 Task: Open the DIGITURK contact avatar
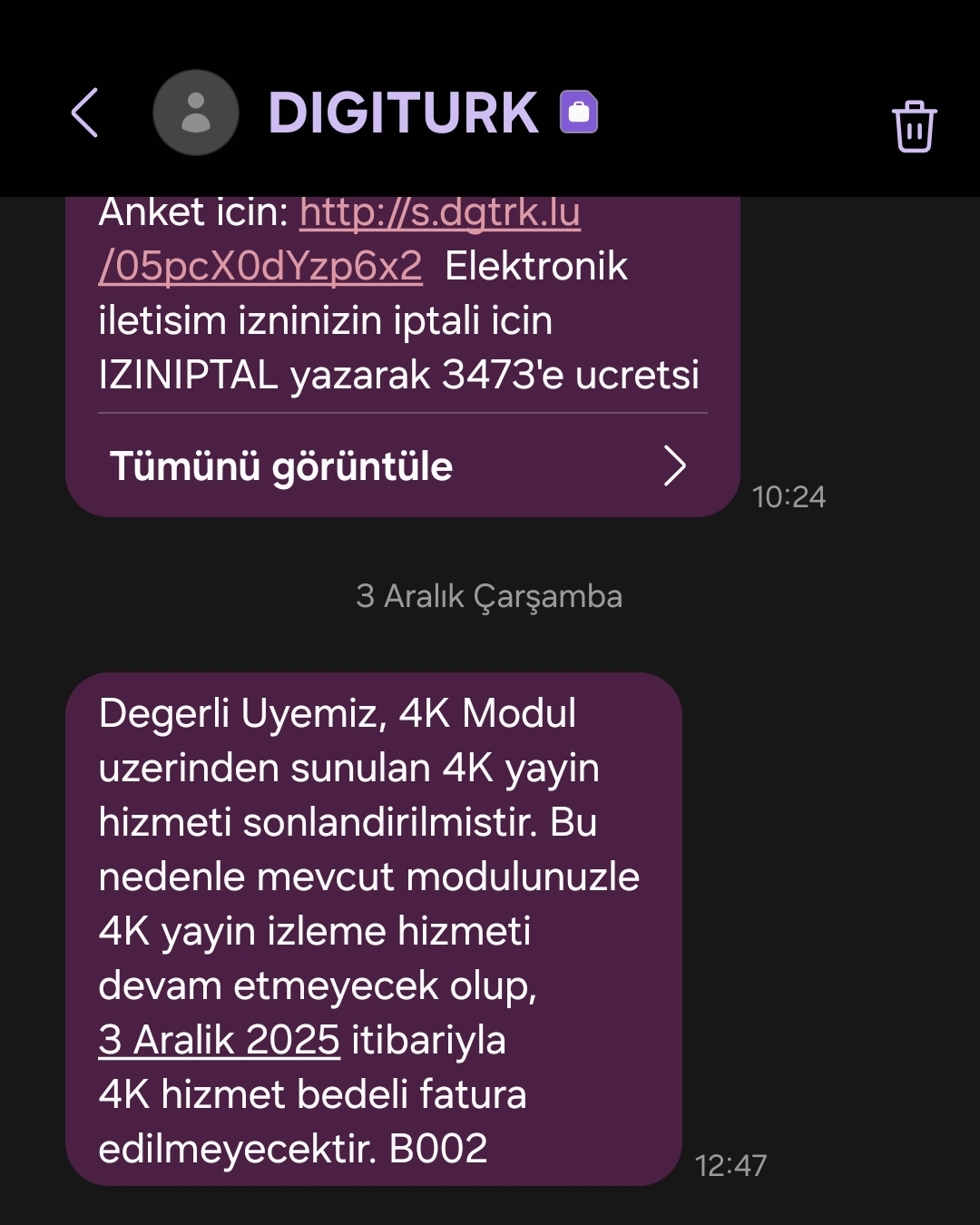click(x=195, y=113)
